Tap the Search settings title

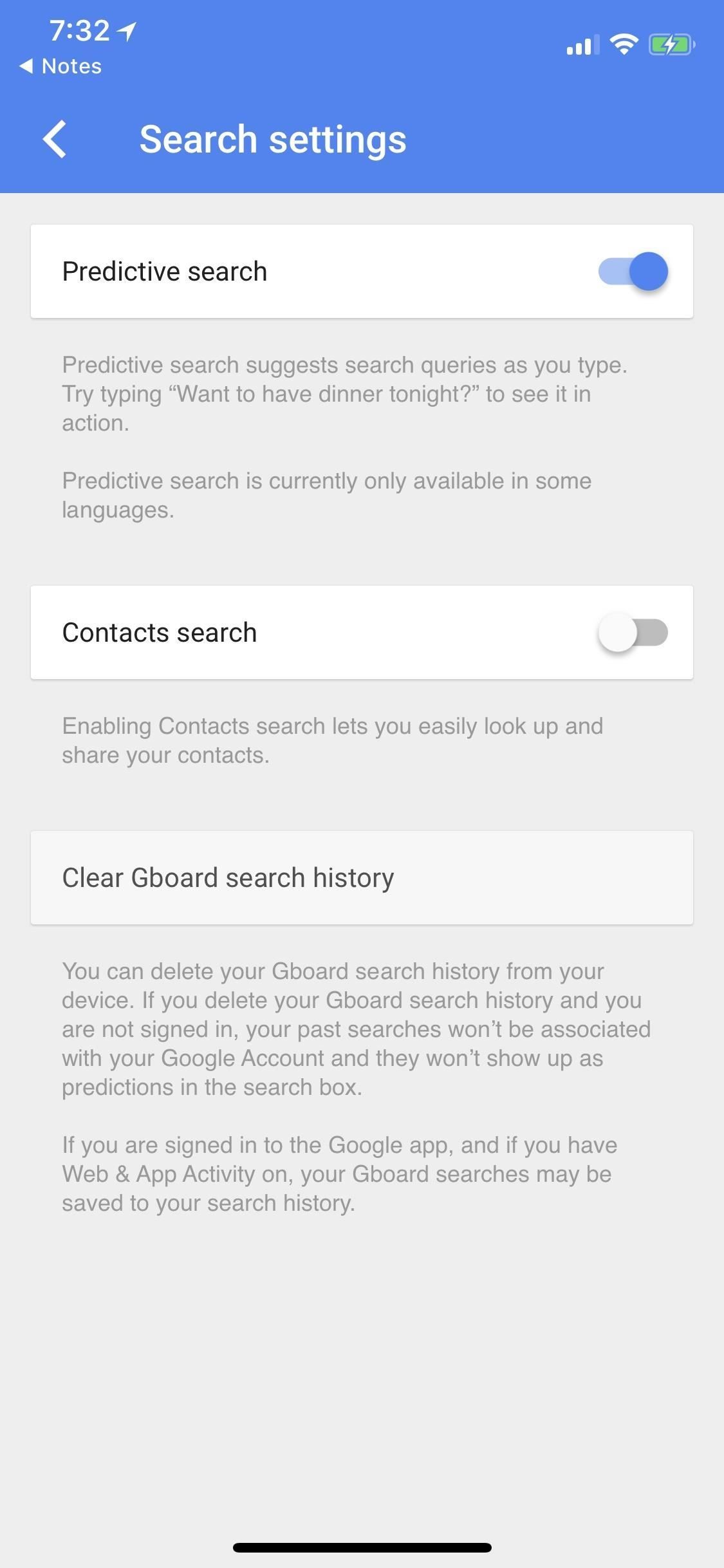pyautogui.click(x=272, y=138)
